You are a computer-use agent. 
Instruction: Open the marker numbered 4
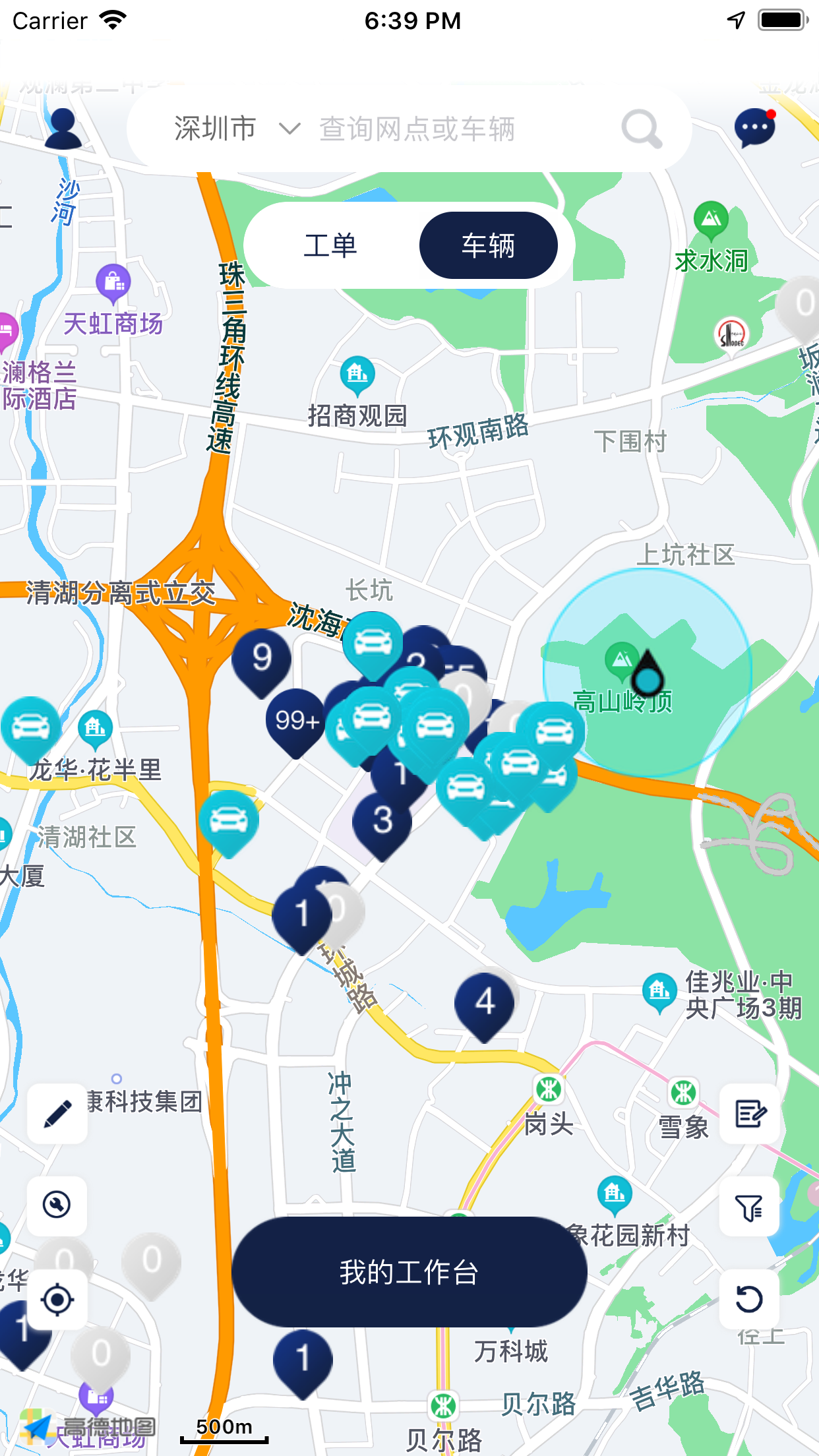tap(485, 1003)
